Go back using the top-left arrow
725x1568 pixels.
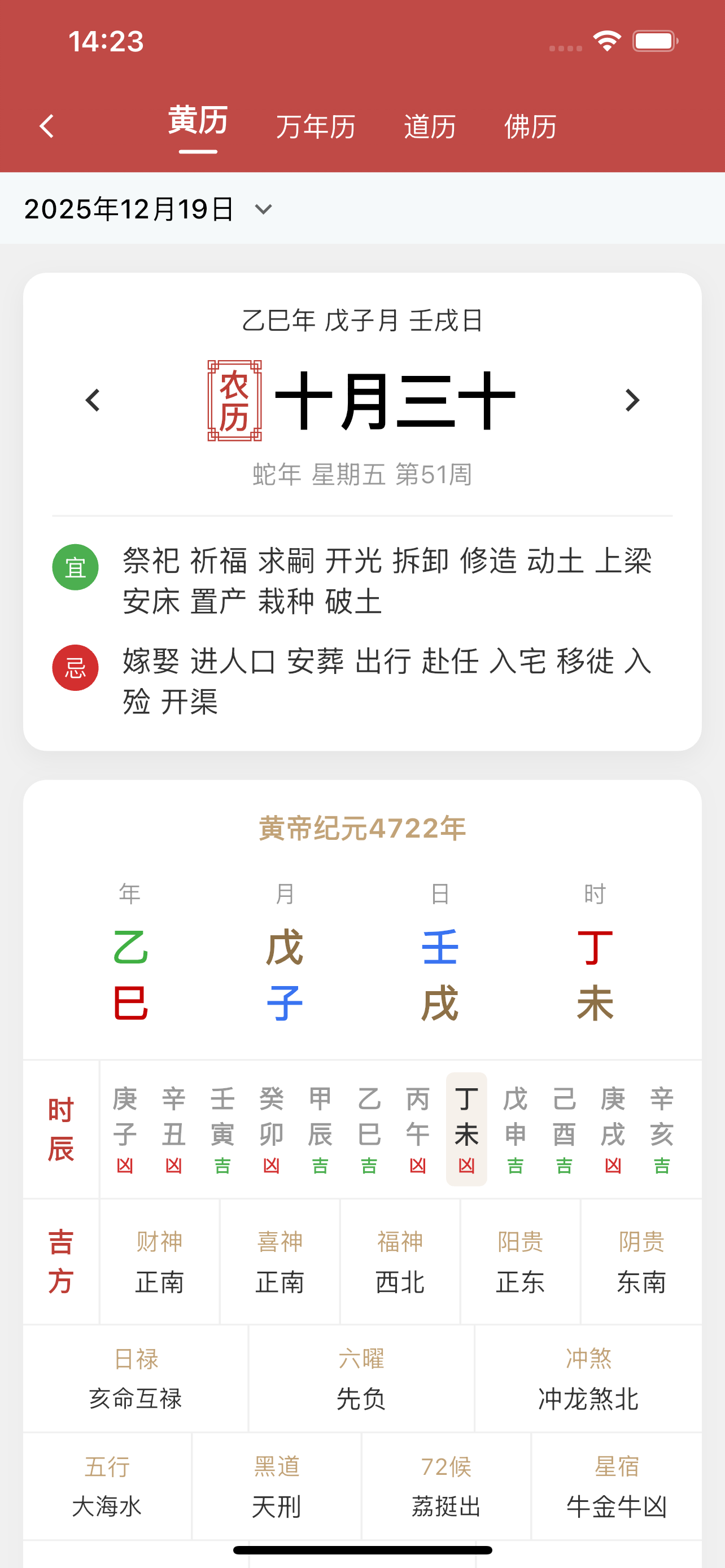[x=47, y=126]
